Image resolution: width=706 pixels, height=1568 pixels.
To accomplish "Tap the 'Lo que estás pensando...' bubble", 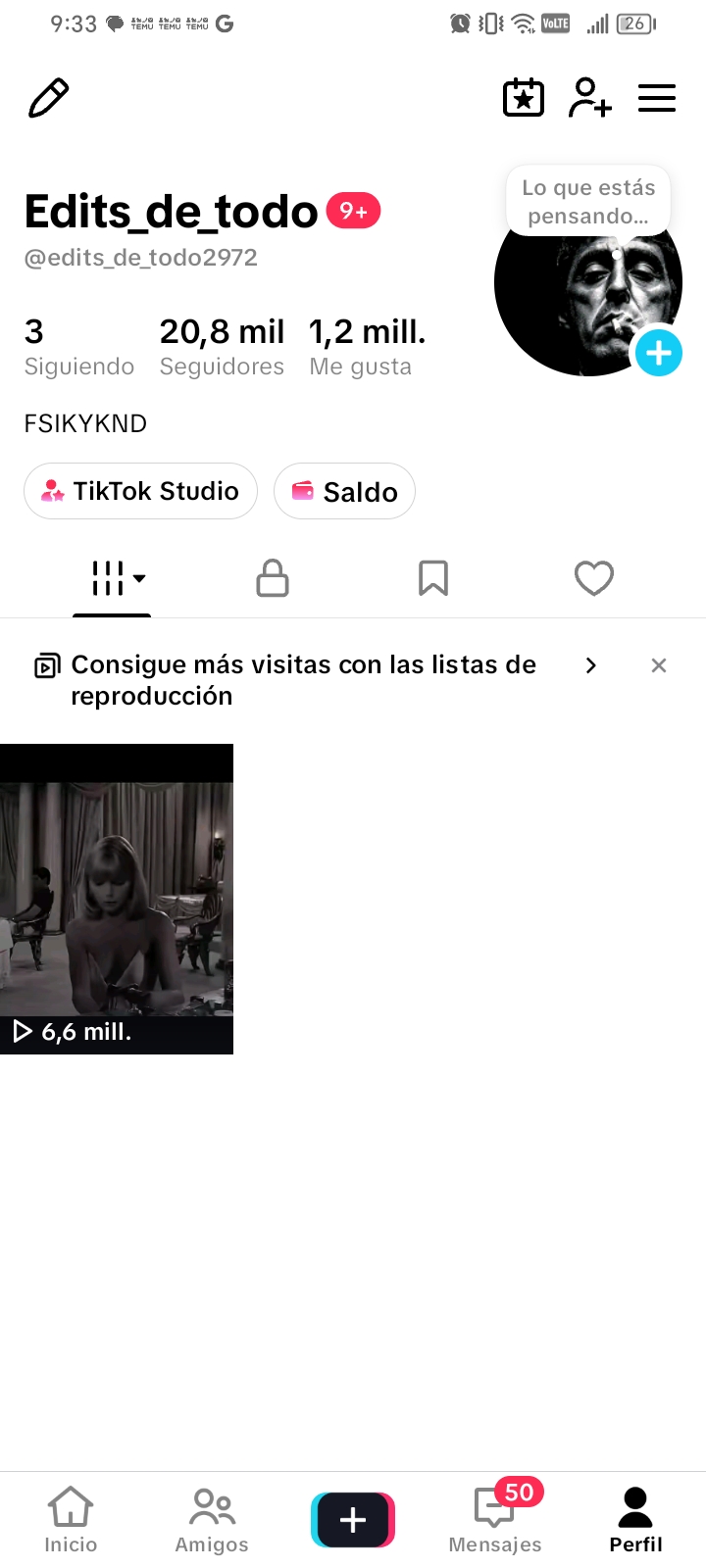I will coord(588,202).
